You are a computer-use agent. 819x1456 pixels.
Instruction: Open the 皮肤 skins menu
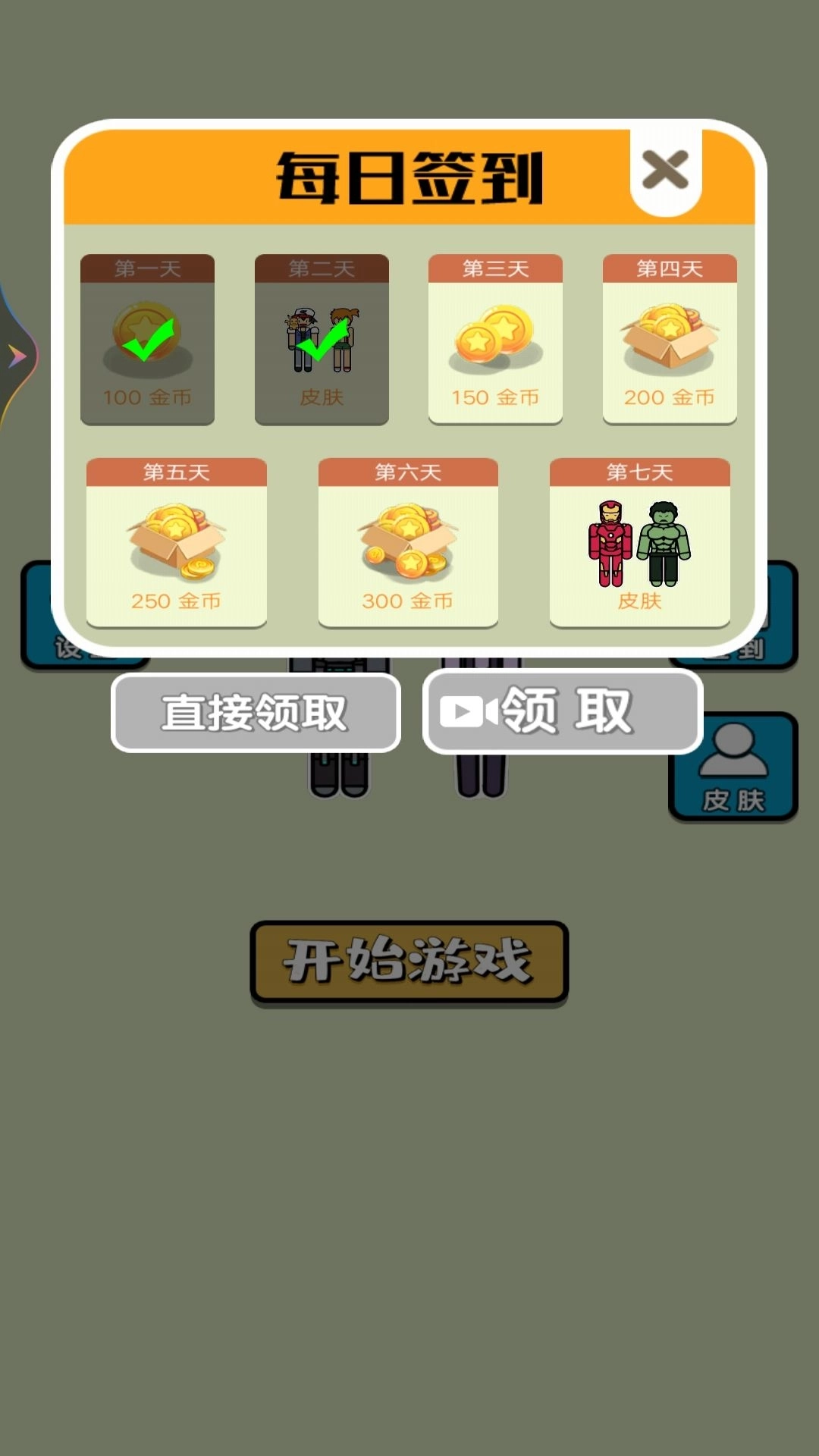(733, 766)
